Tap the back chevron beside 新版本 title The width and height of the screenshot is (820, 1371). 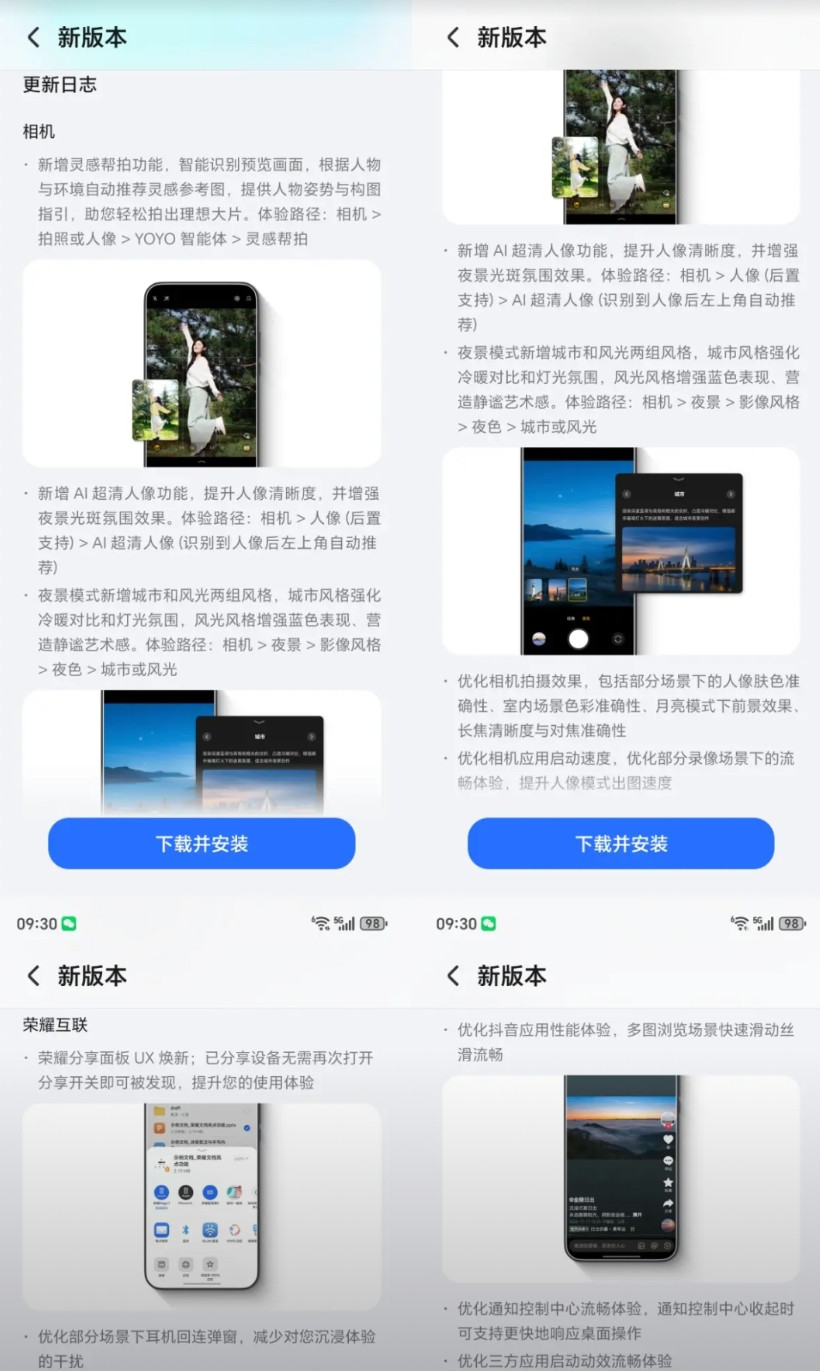tap(33, 38)
